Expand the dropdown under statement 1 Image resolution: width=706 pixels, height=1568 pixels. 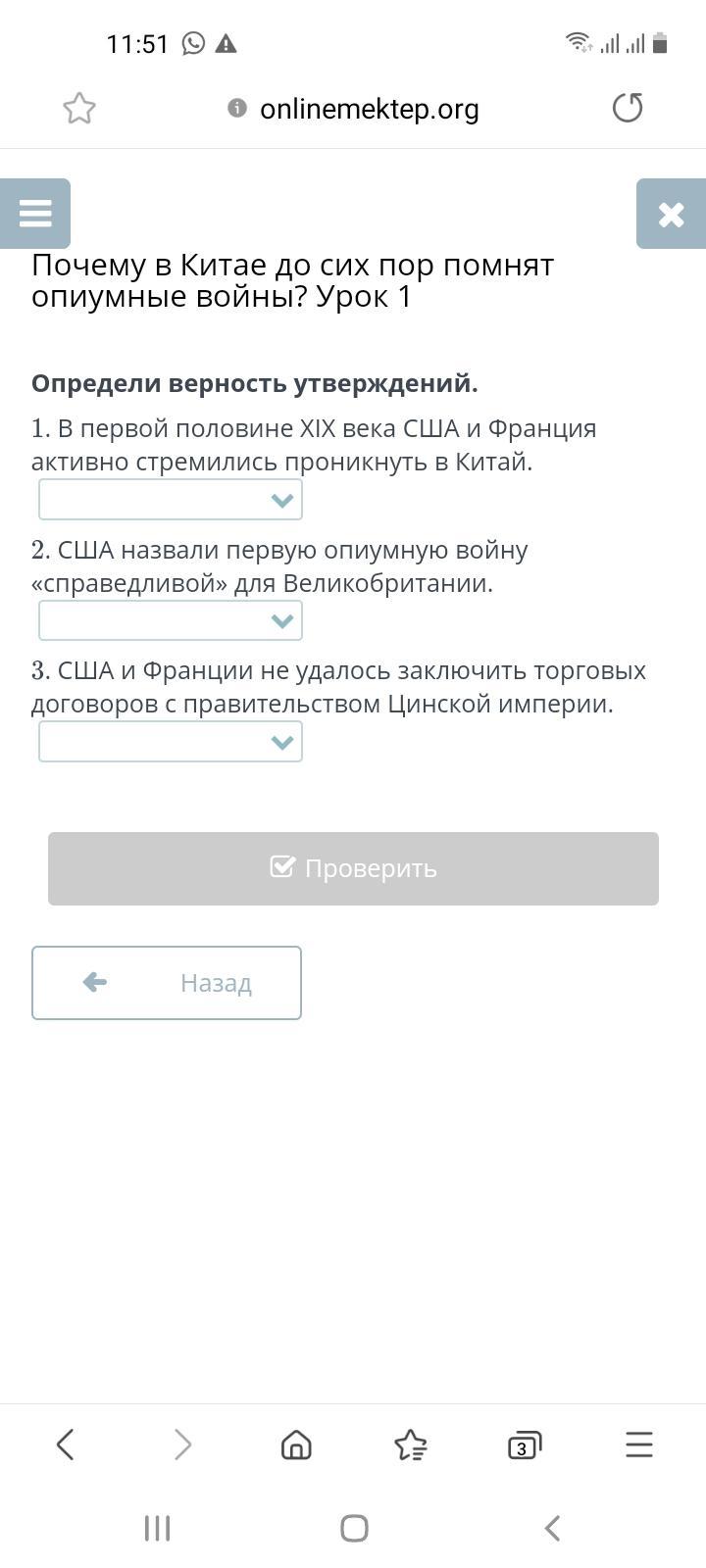(171, 500)
